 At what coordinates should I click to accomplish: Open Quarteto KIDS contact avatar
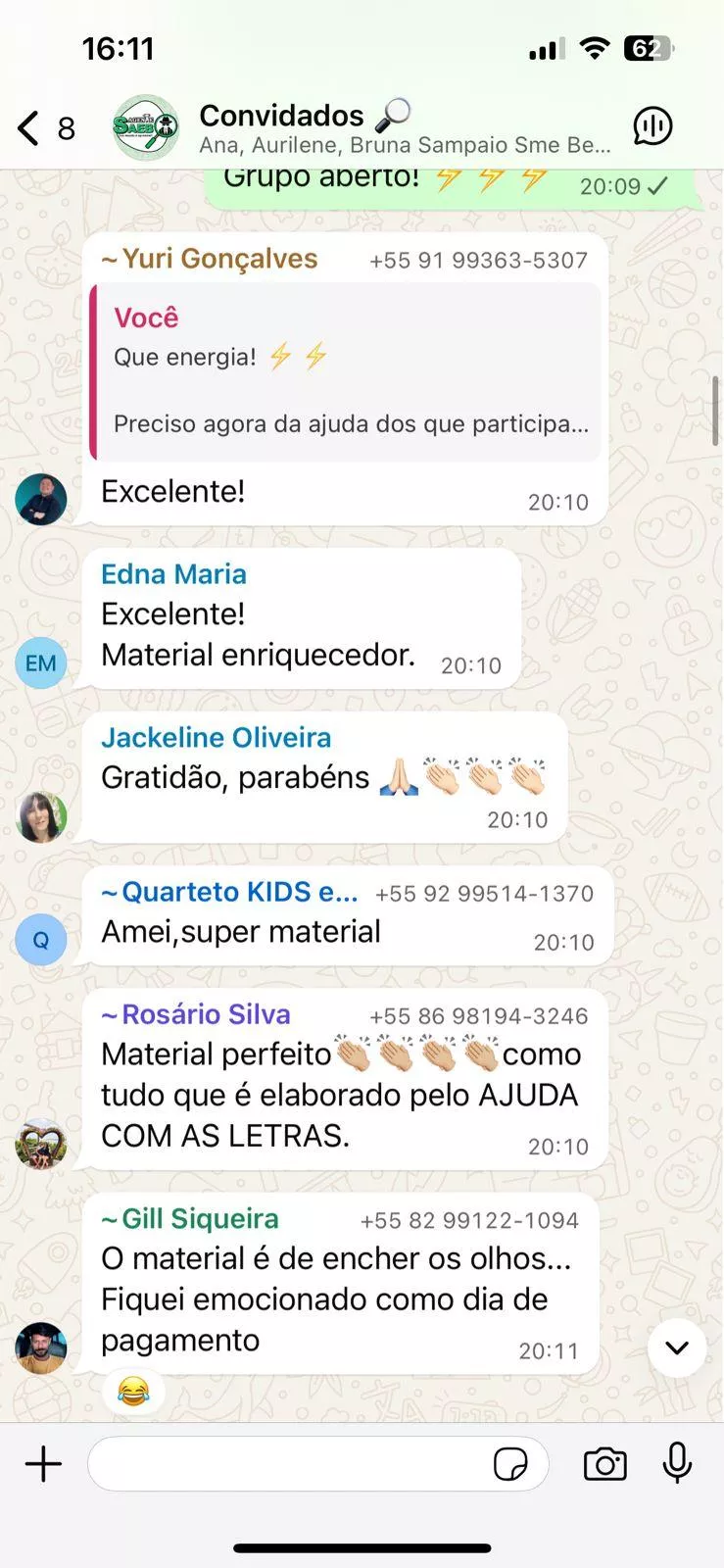(x=41, y=940)
